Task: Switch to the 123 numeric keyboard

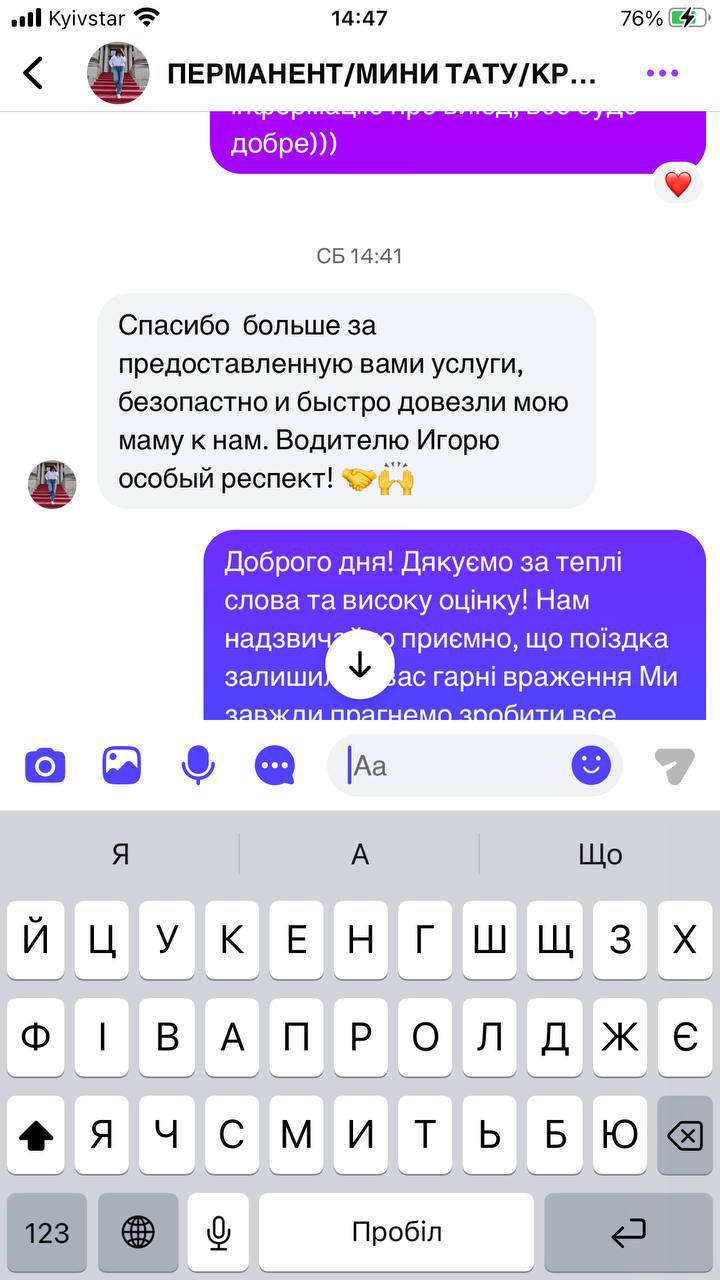Action: (47, 1232)
